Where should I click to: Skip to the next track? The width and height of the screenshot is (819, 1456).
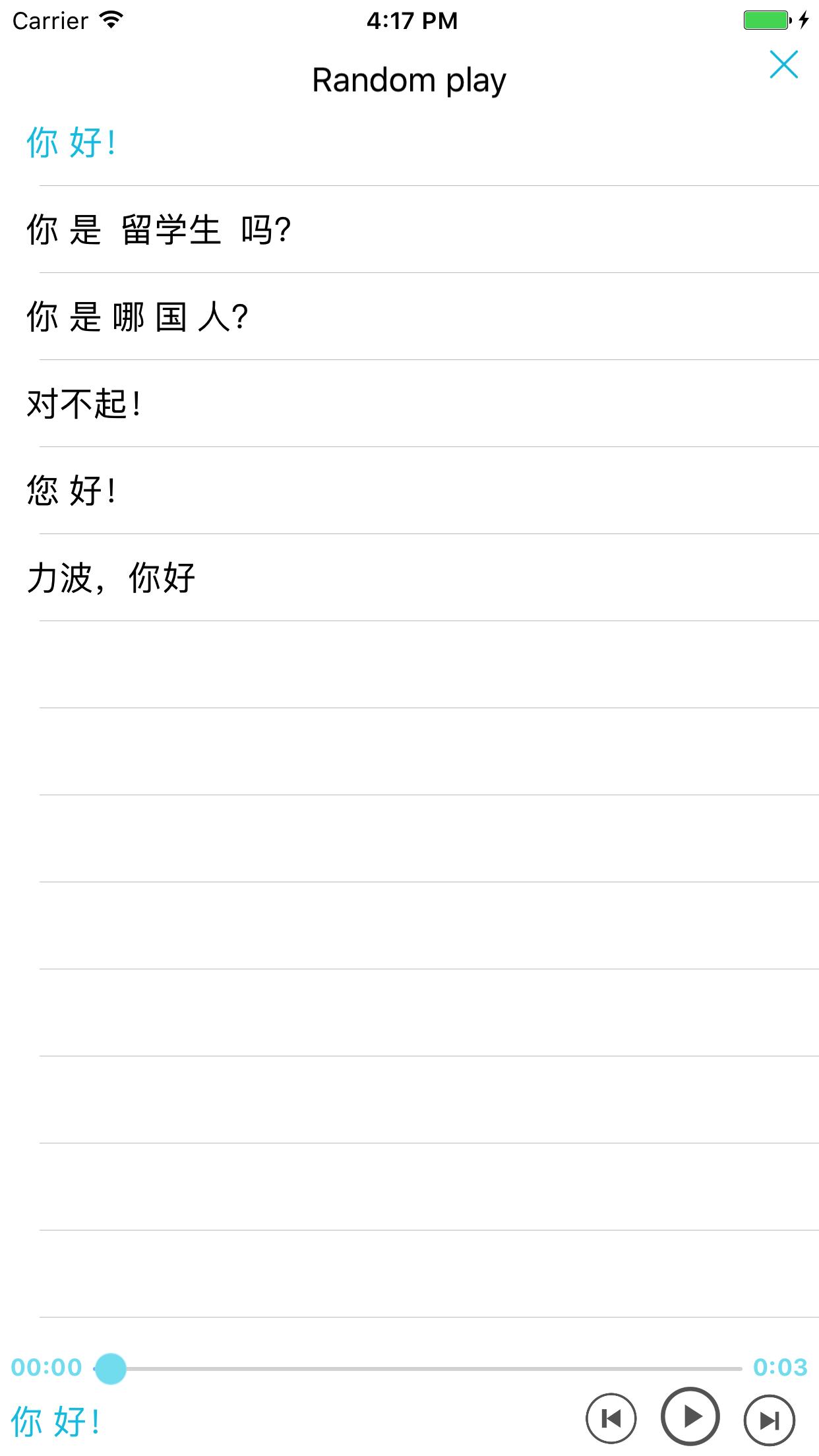point(770,1420)
